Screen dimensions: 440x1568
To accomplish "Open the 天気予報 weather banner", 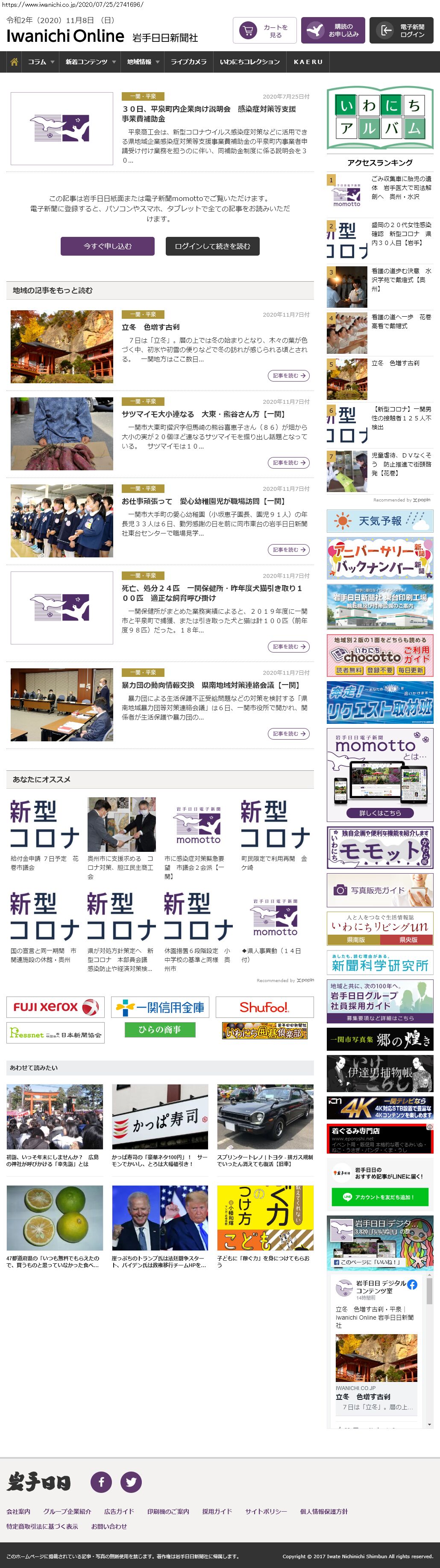I will point(380,521).
